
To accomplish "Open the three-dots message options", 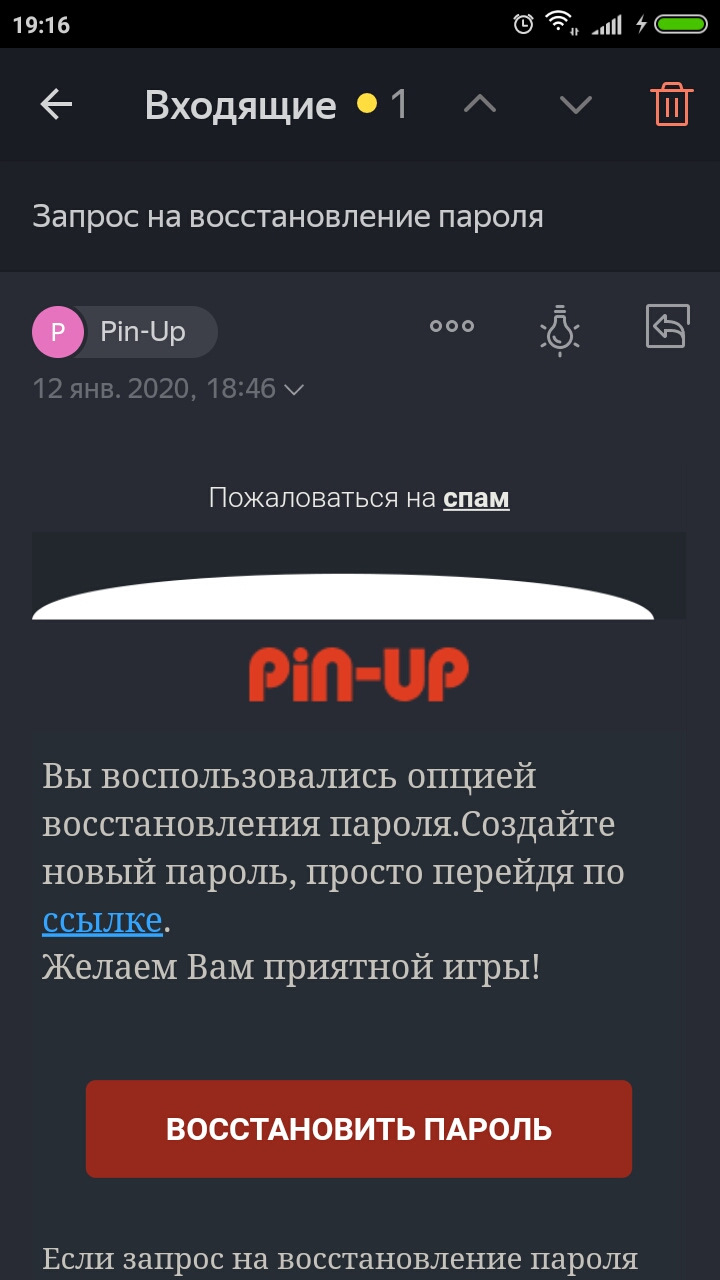I will click(452, 326).
